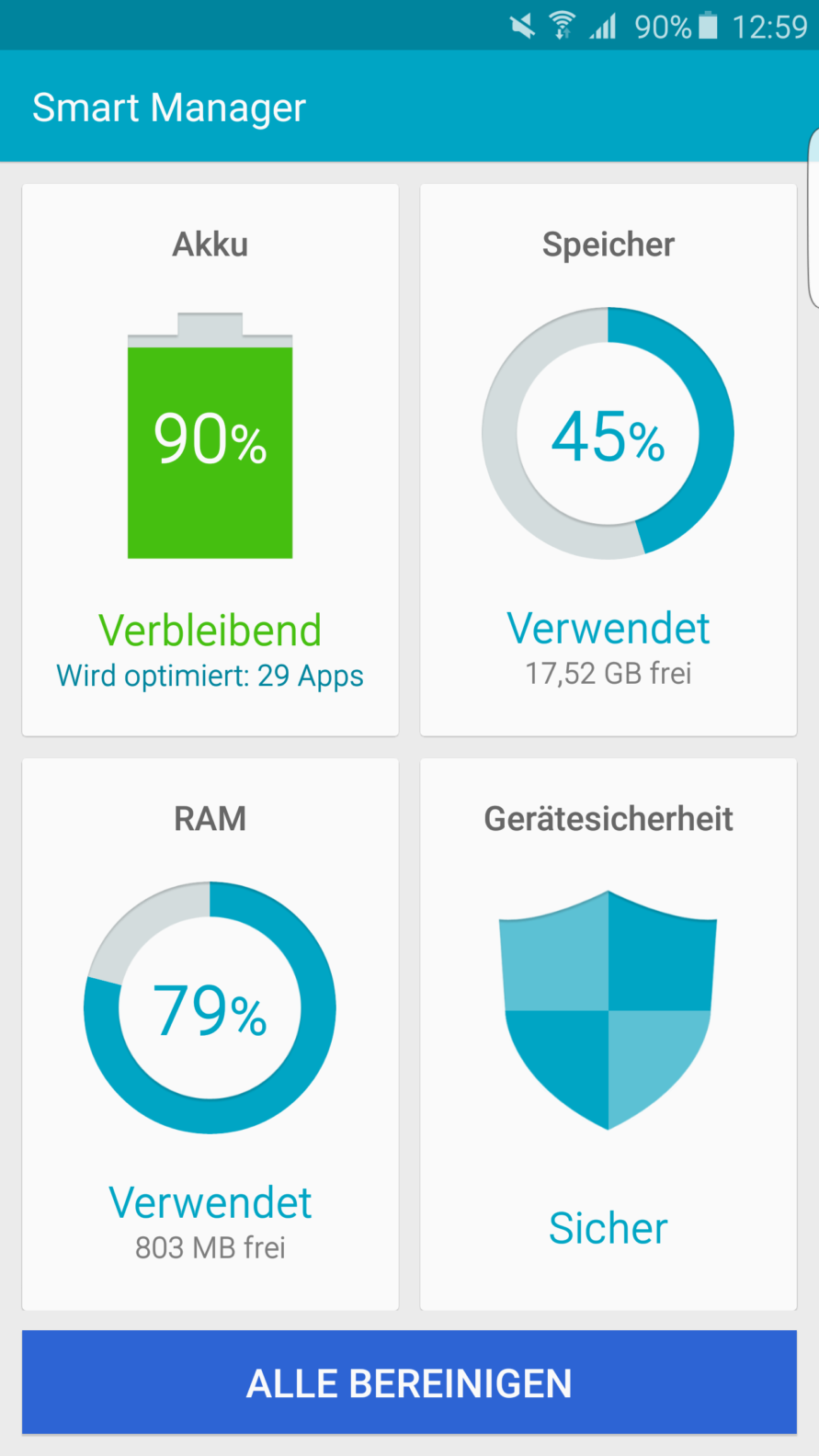Open the Speicher storage card

[x=609, y=460]
